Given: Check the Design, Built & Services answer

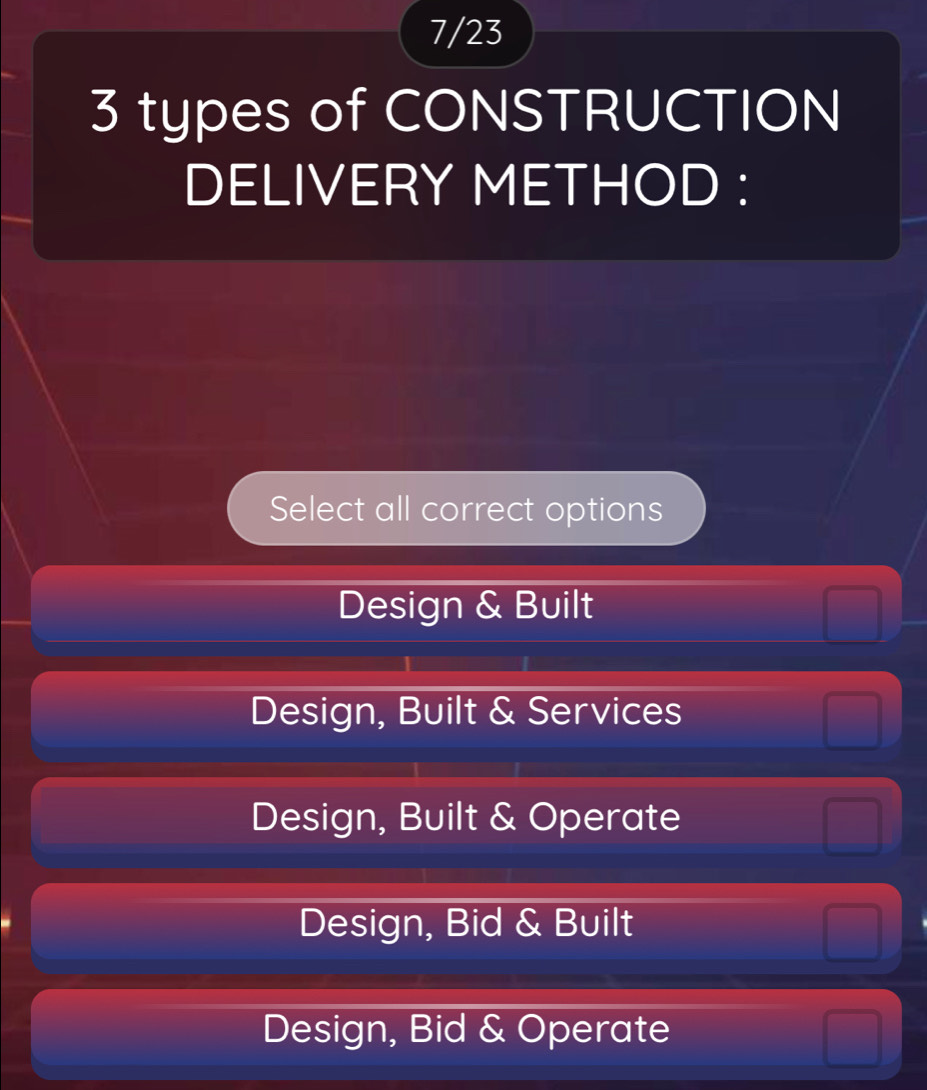Looking at the screenshot, I should click(x=466, y=712).
